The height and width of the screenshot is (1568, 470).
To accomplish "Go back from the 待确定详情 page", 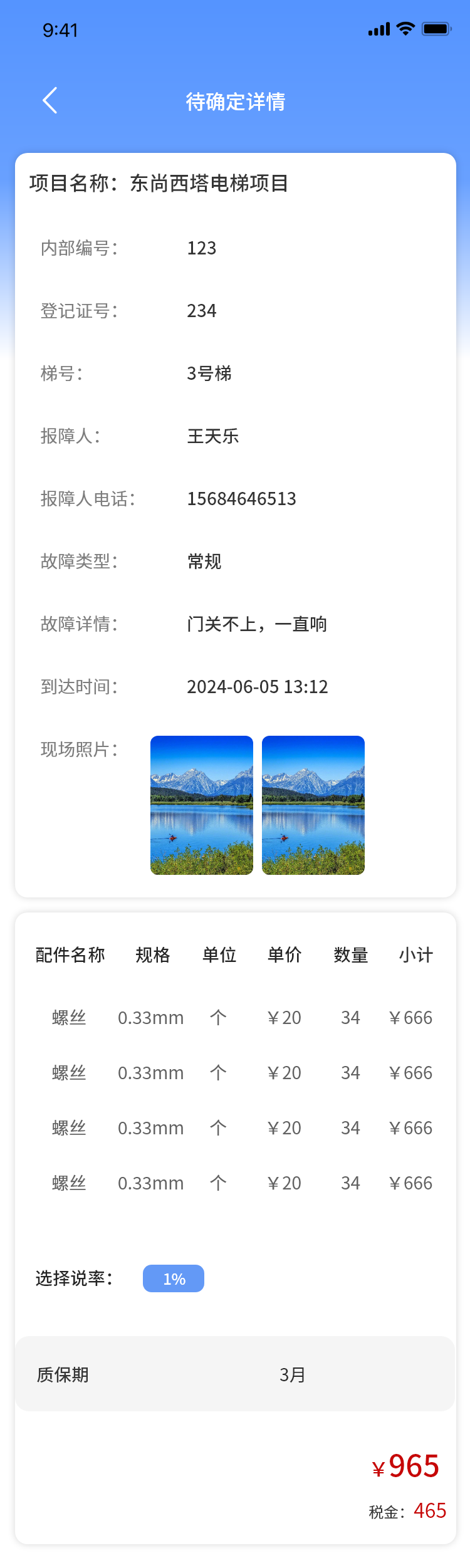I will 50,100.
